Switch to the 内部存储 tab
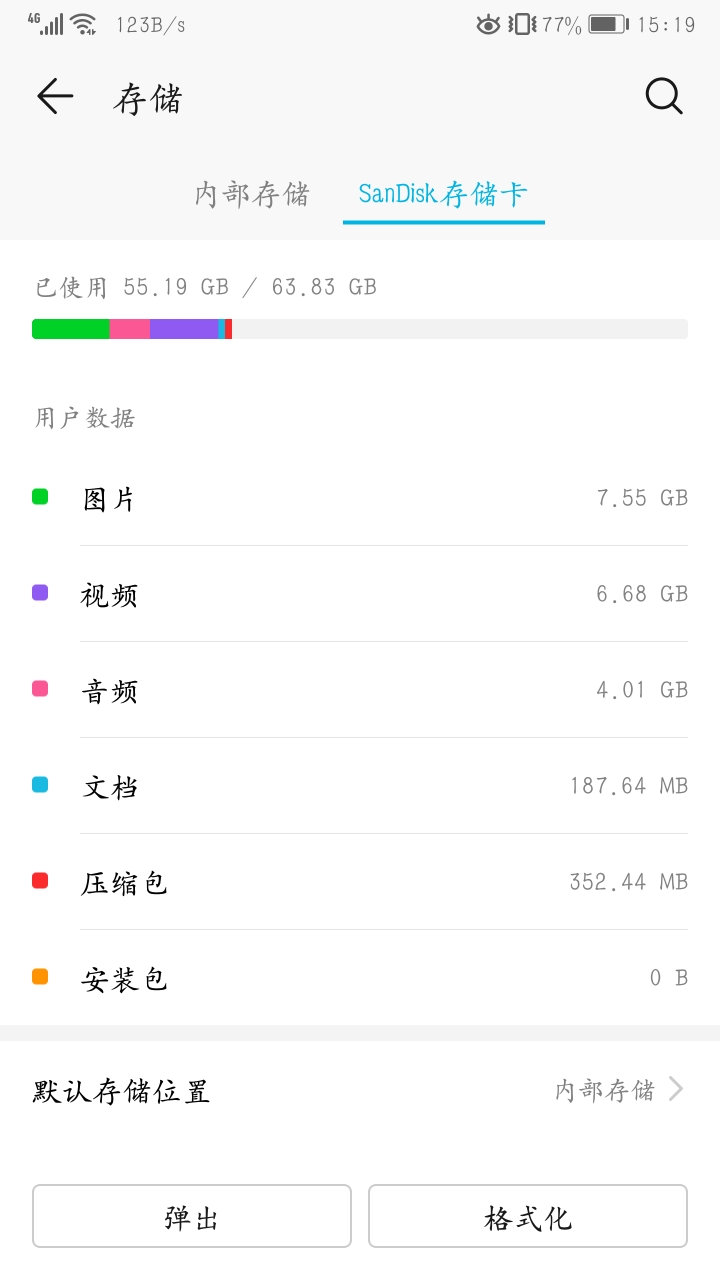 pos(250,195)
